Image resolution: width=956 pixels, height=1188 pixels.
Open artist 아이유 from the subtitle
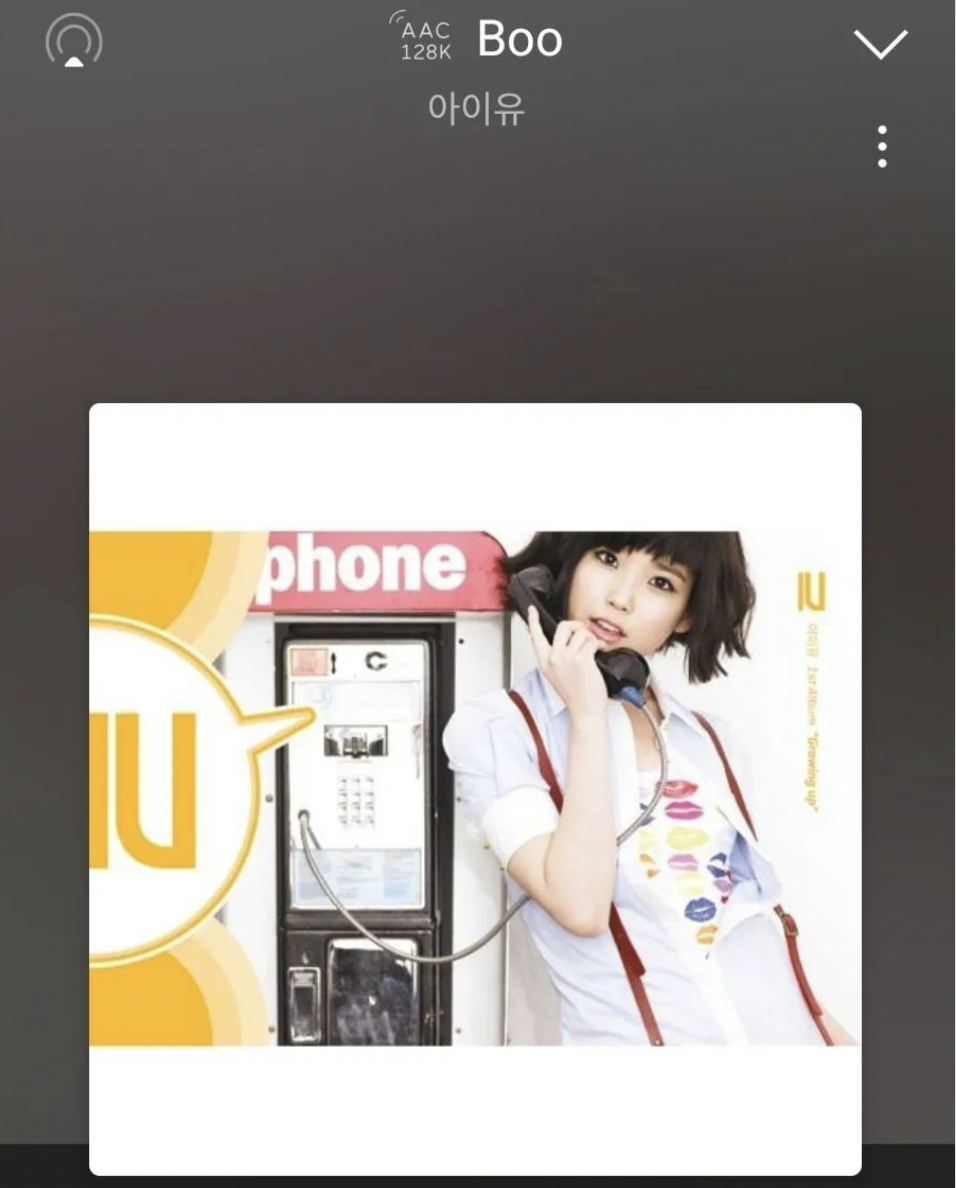[x=476, y=107]
